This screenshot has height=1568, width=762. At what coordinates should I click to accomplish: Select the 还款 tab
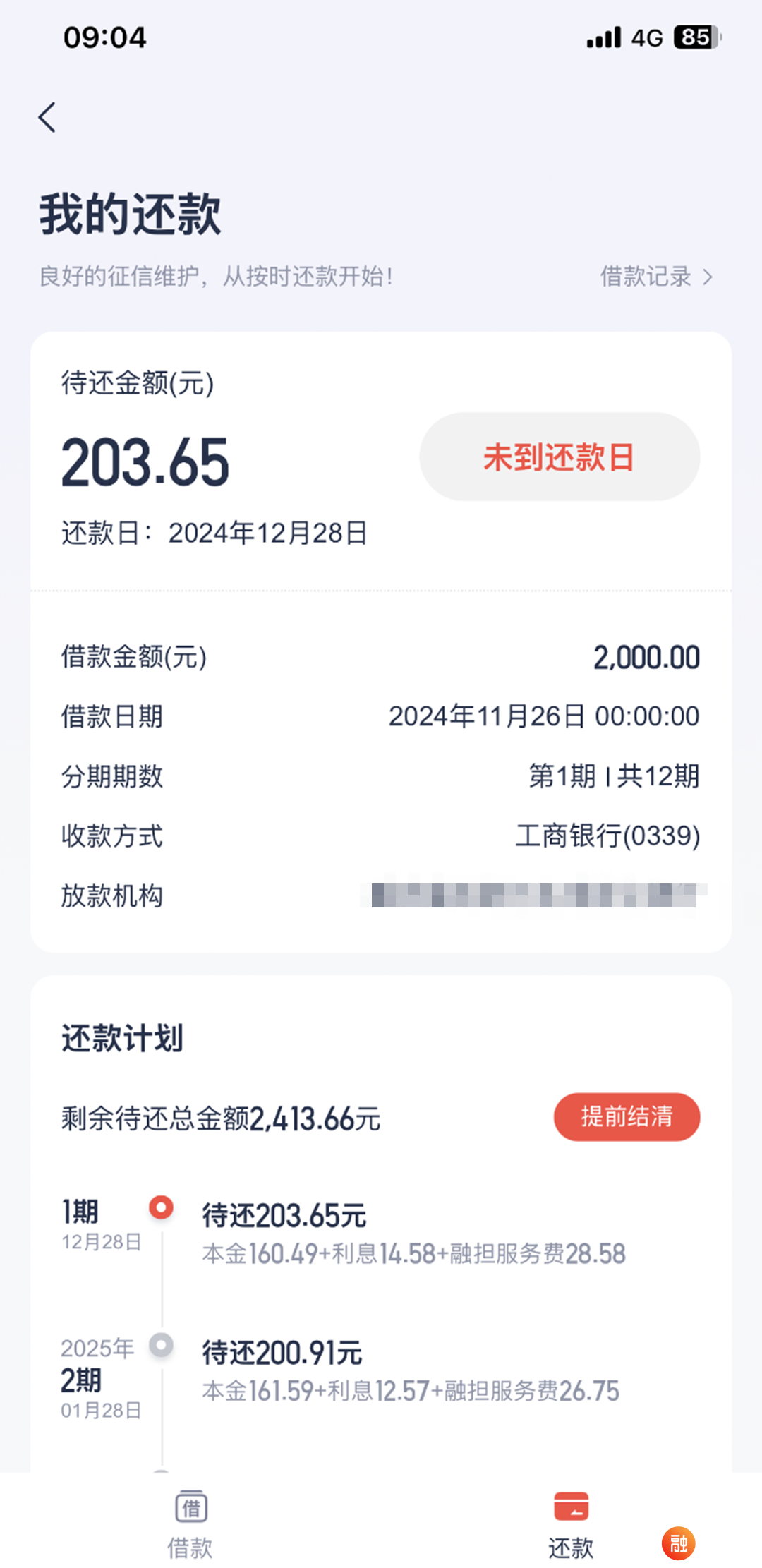click(x=571, y=1523)
